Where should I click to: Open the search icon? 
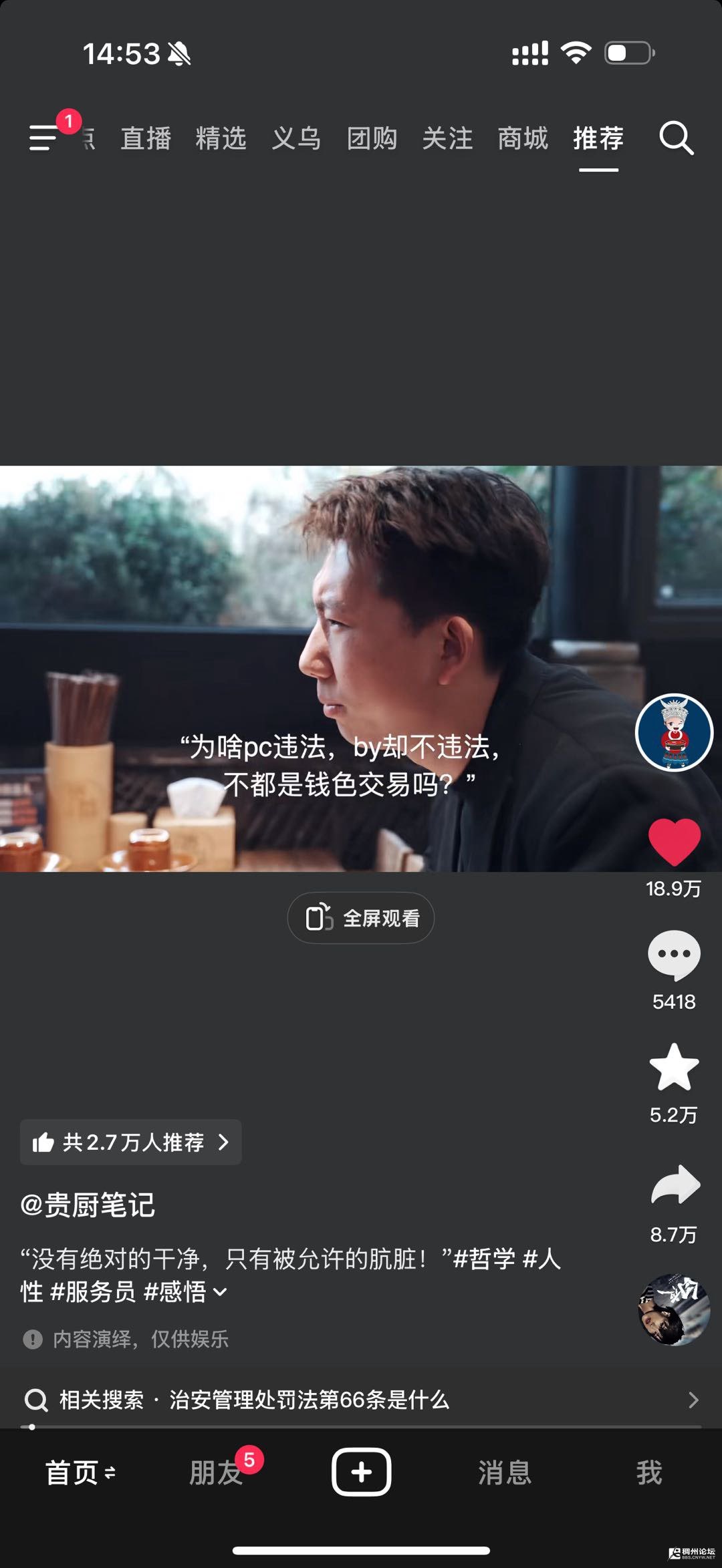(676, 138)
